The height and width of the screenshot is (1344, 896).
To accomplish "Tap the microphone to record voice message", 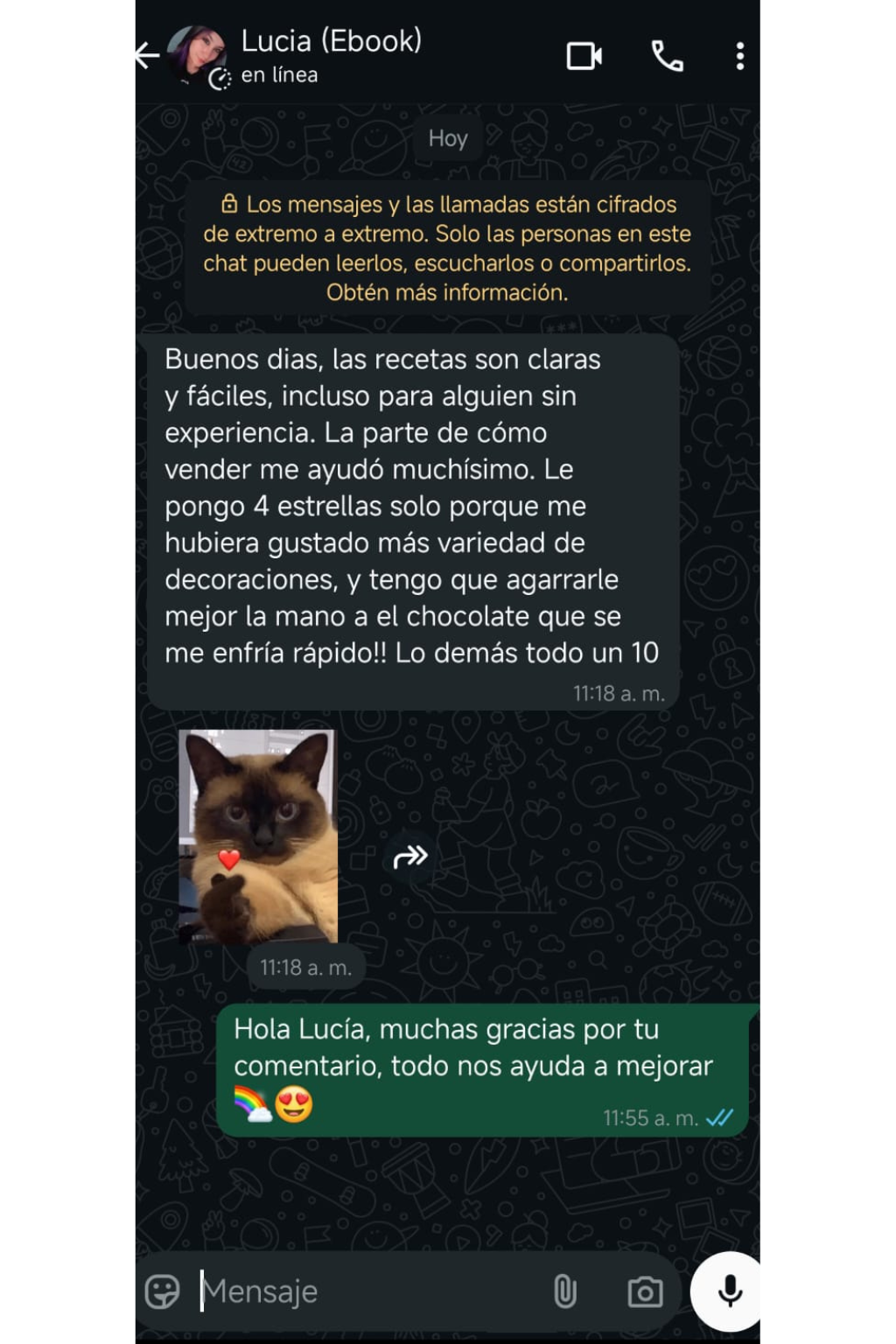I will [729, 1291].
